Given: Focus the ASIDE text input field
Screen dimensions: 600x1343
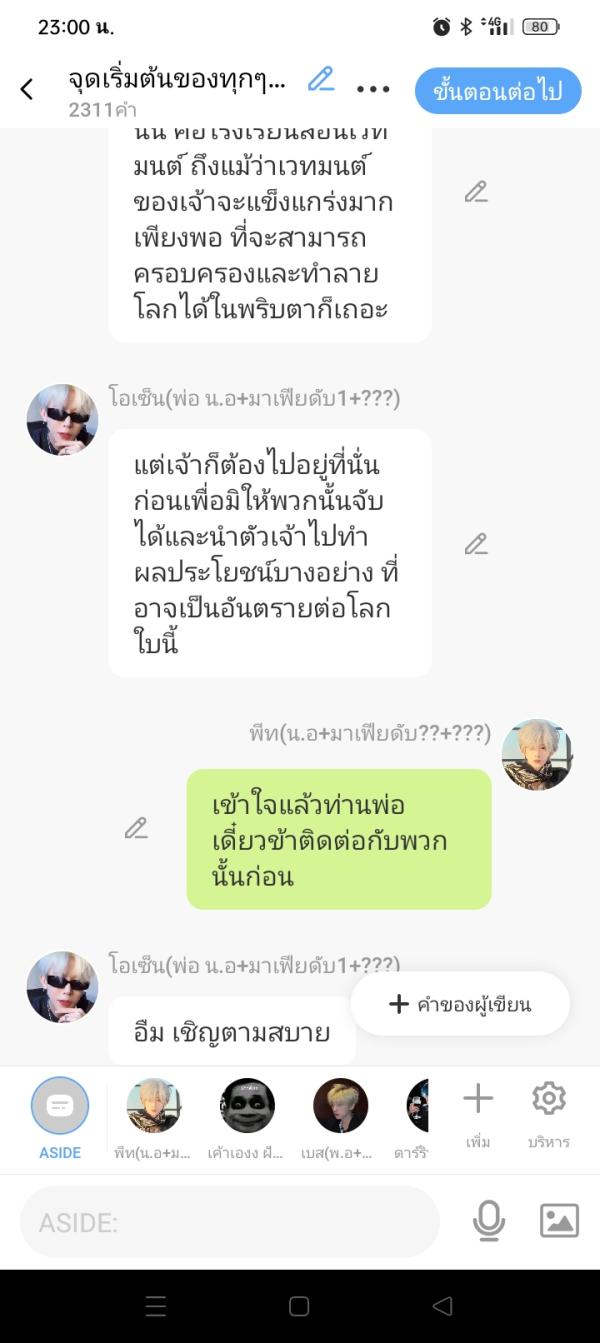Looking at the screenshot, I should click(x=230, y=1222).
